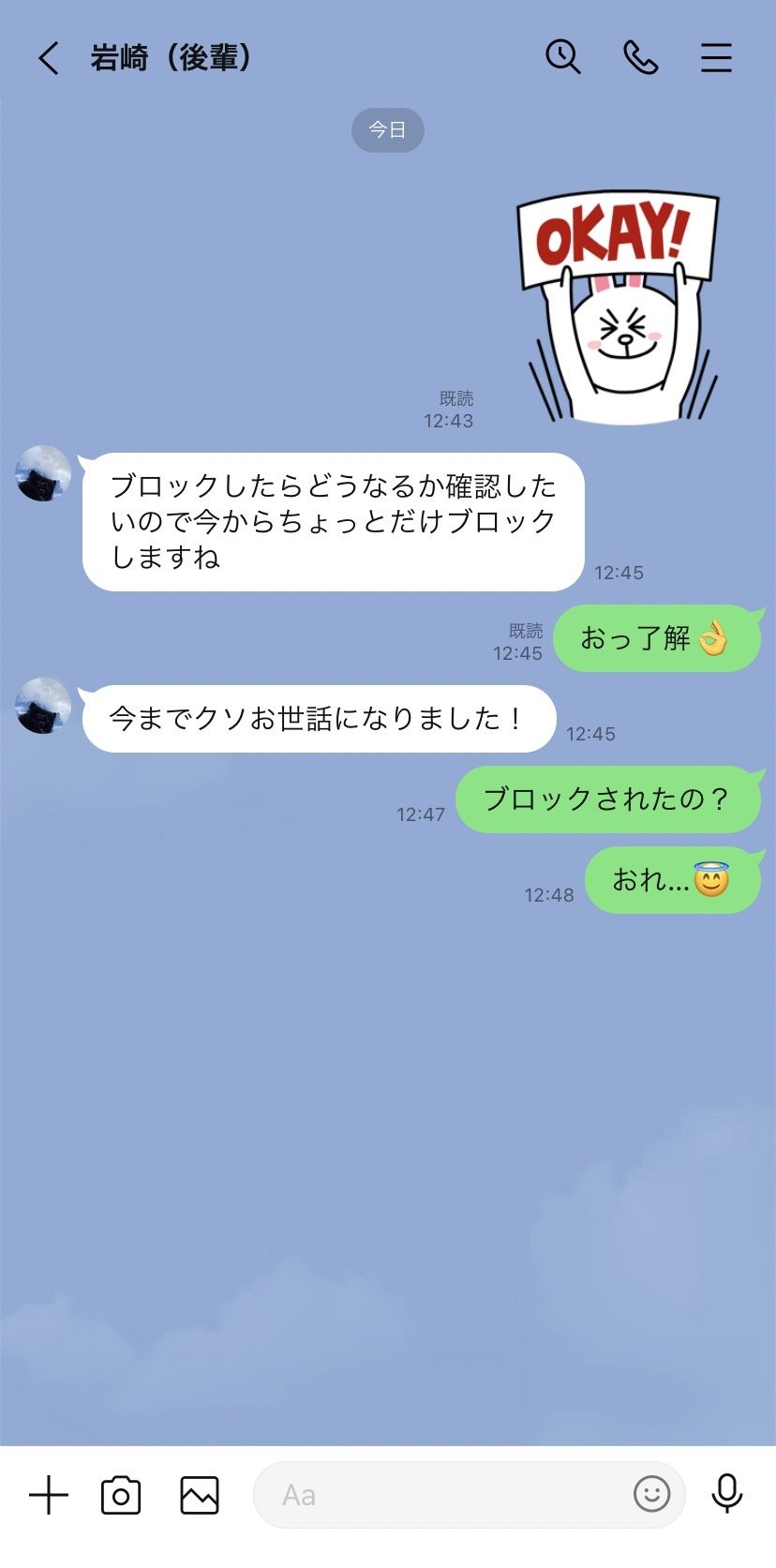Viewport: 776px width, 1568px height.
Task: Go back from the 岩崎（後輩） chat
Action: (x=49, y=58)
